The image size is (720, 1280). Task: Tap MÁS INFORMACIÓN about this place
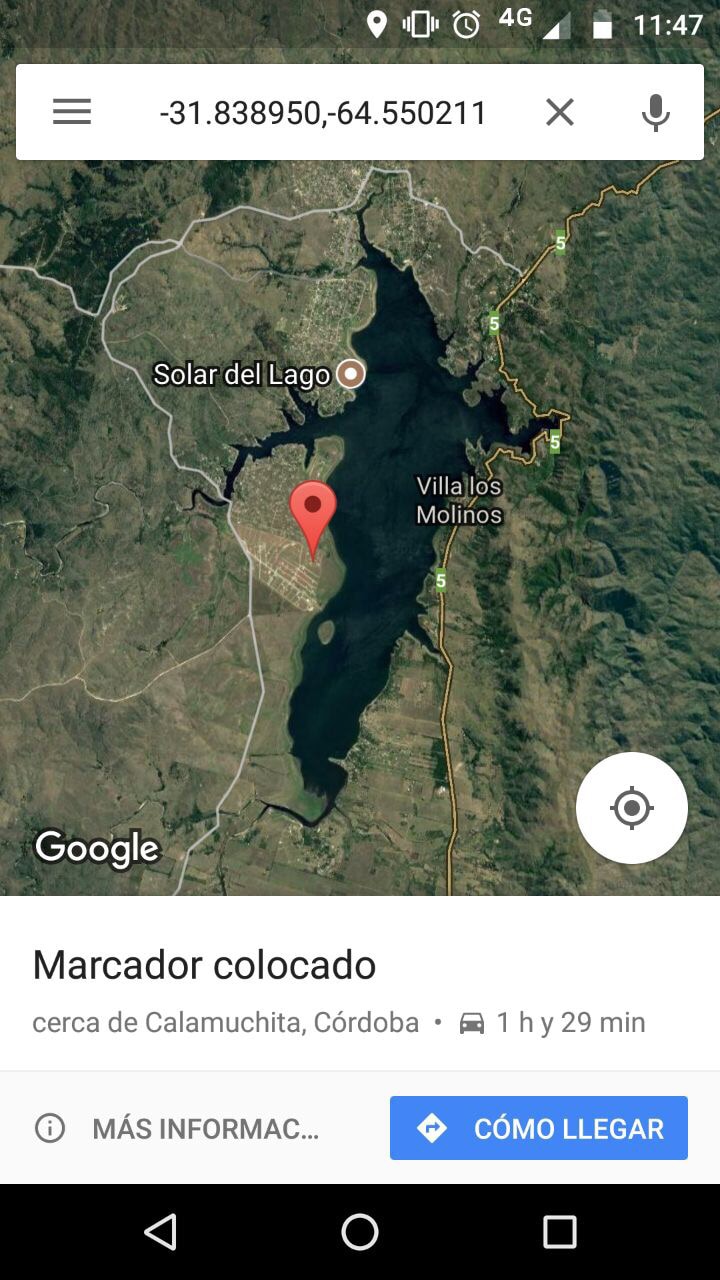point(178,1129)
